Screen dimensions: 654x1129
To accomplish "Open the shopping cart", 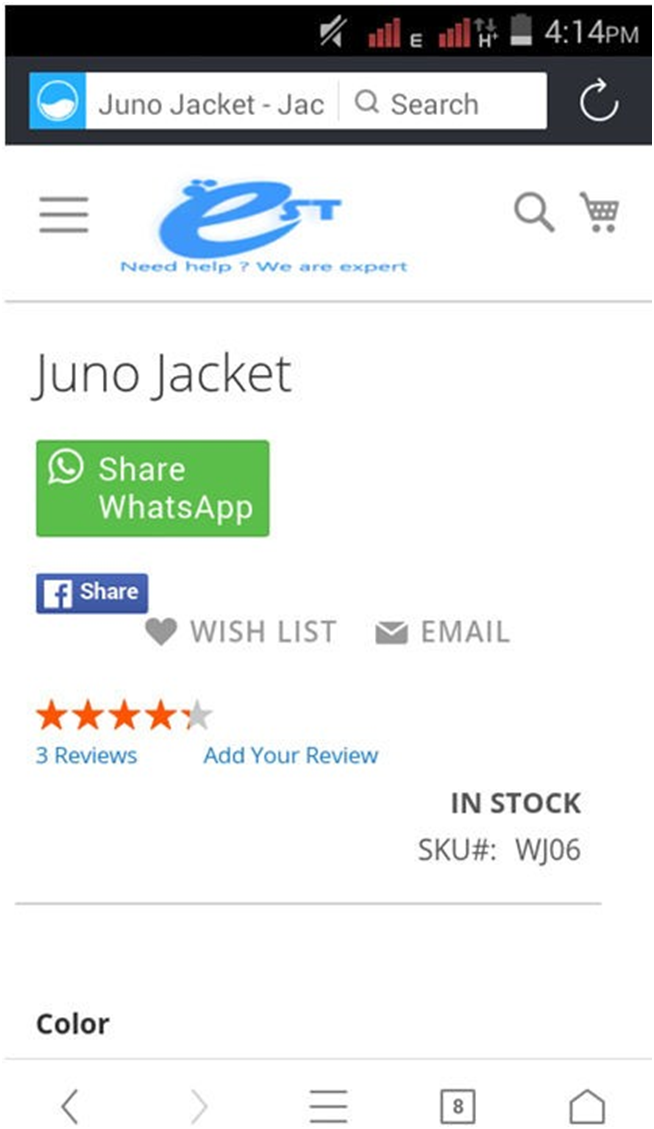I will pyautogui.click(x=599, y=212).
